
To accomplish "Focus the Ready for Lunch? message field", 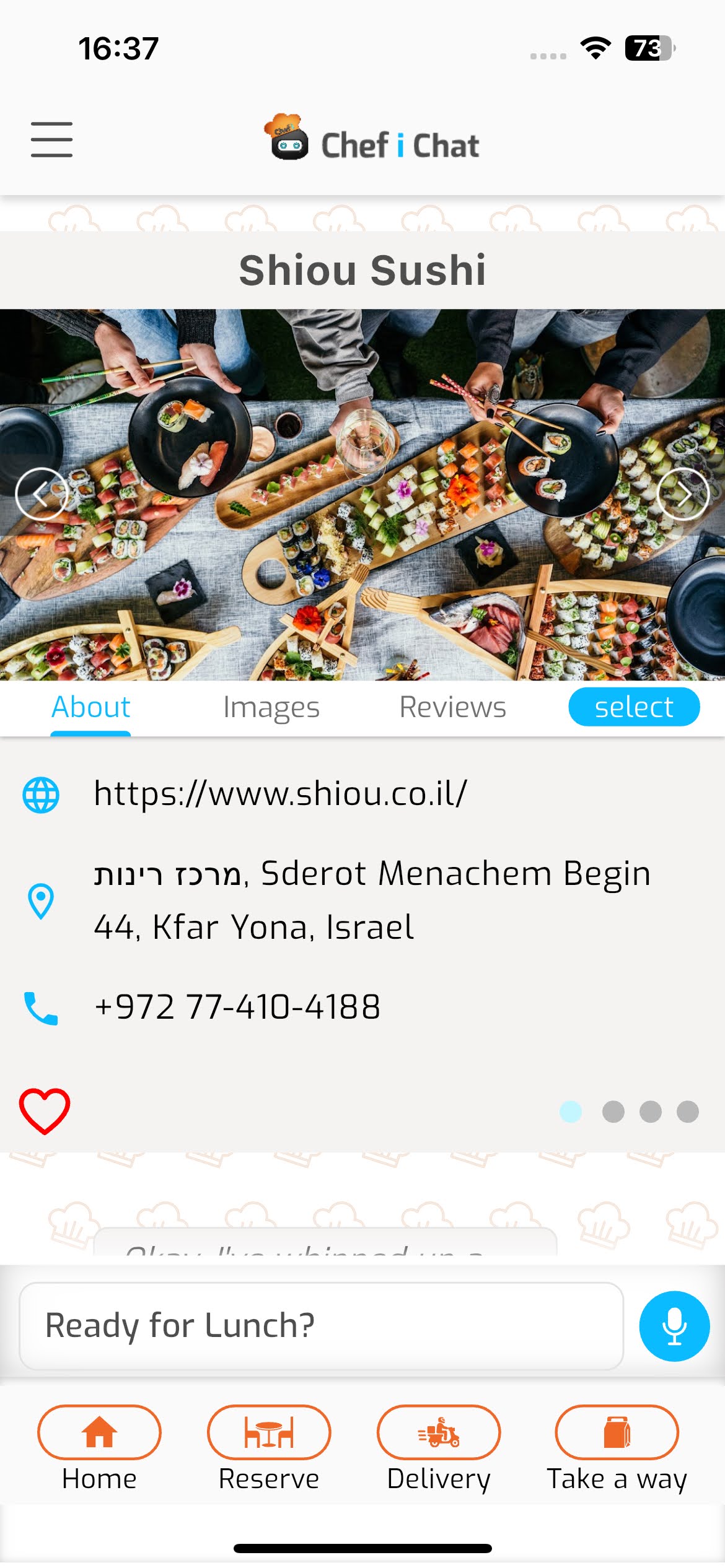I will [x=321, y=1326].
